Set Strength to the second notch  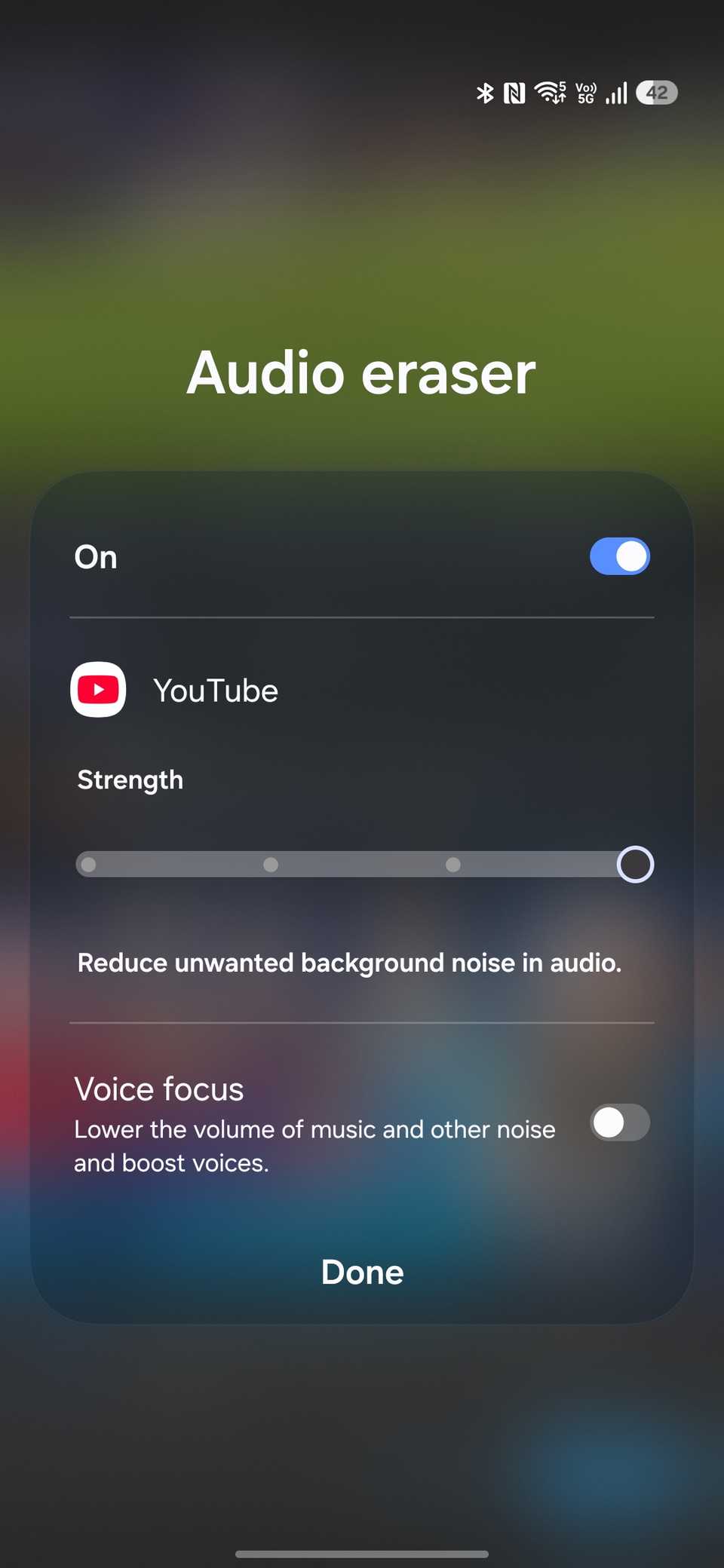271,865
